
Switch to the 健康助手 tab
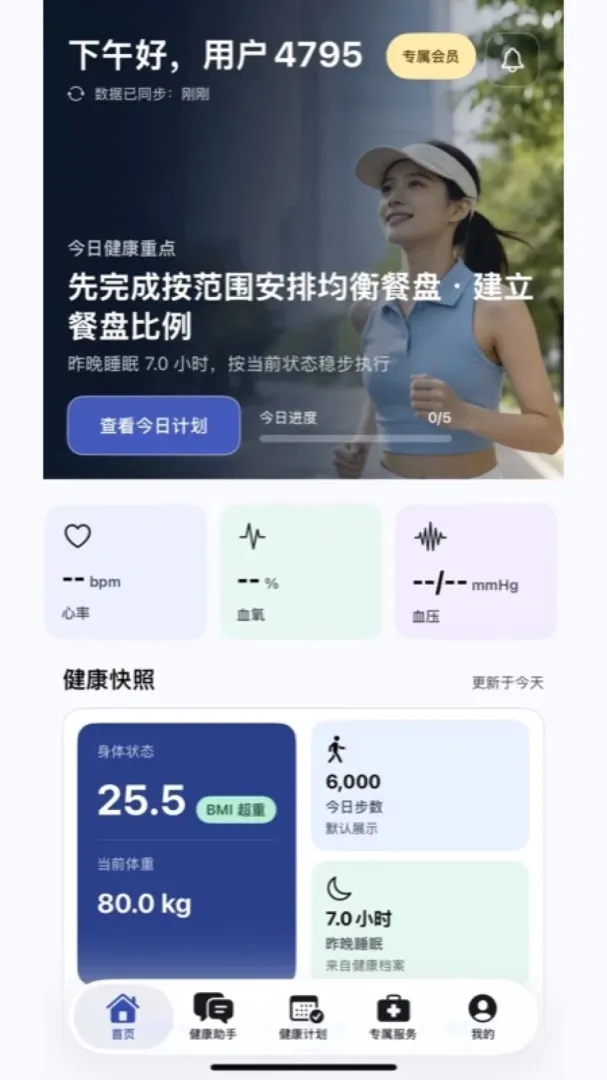click(213, 1017)
